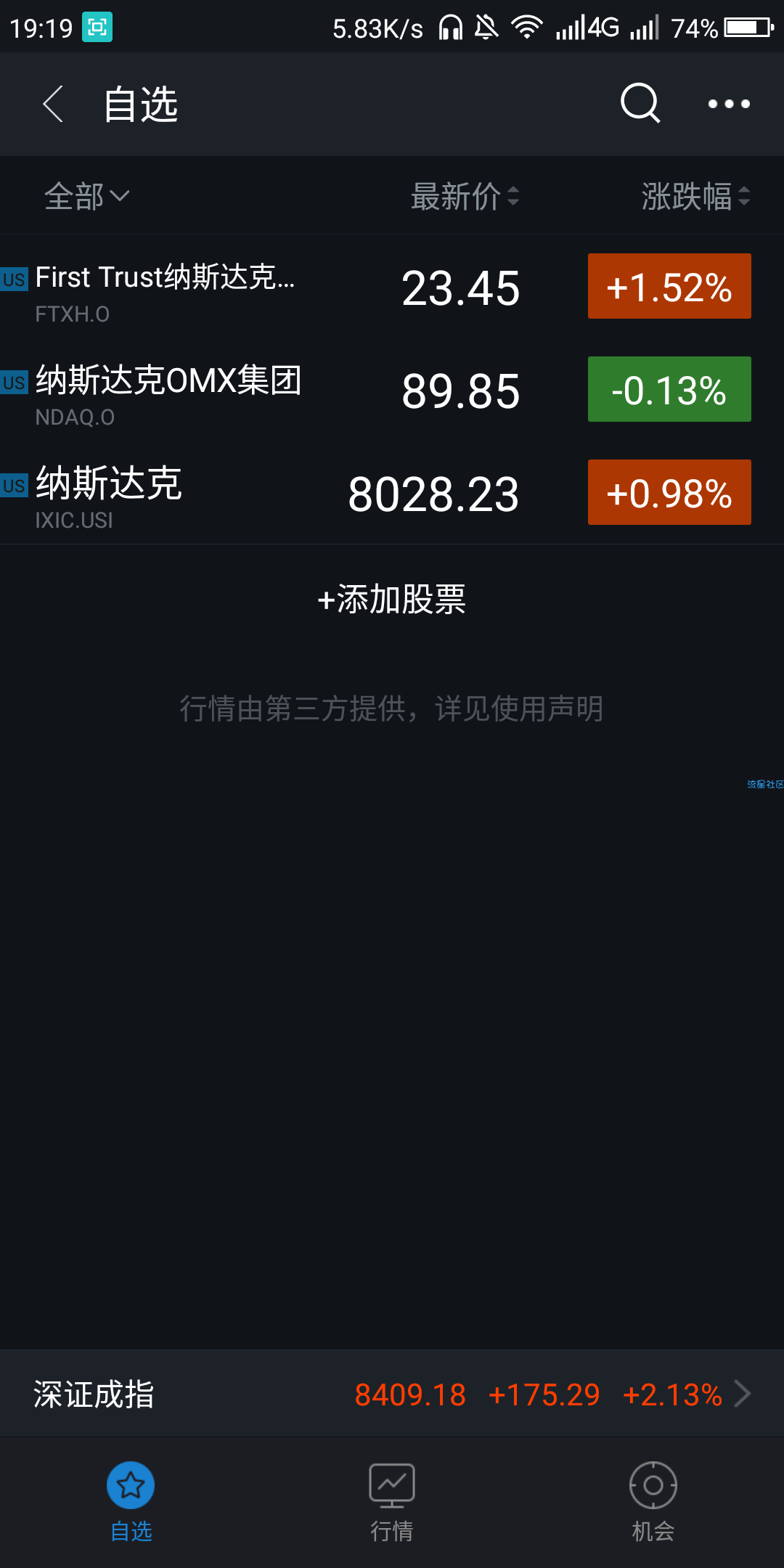784x1568 pixels.
Task: Open the search icon
Action: [640, 104]
